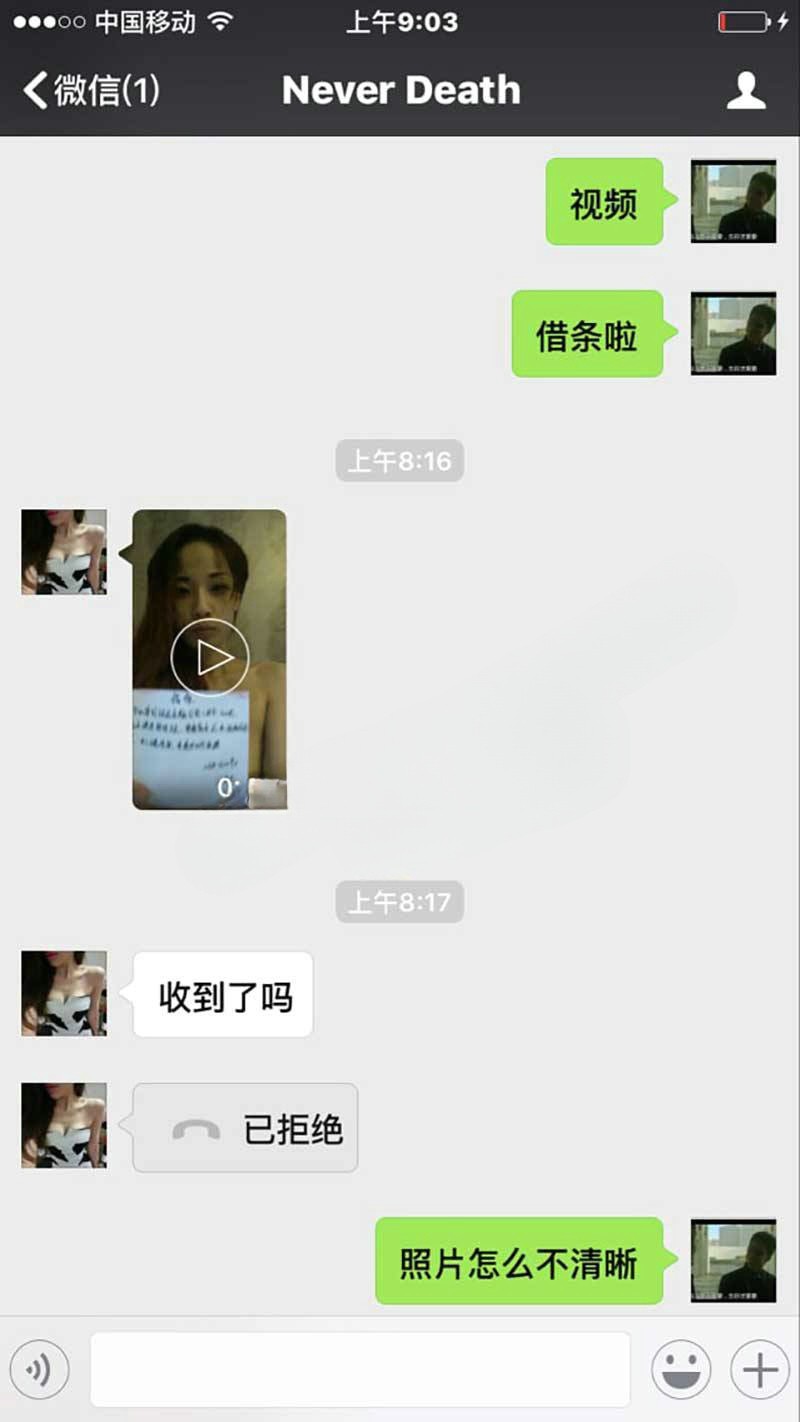Open the contact's avatar beside 收到了吗
This screenshot has height=1422, width=800.
point(64,993)
